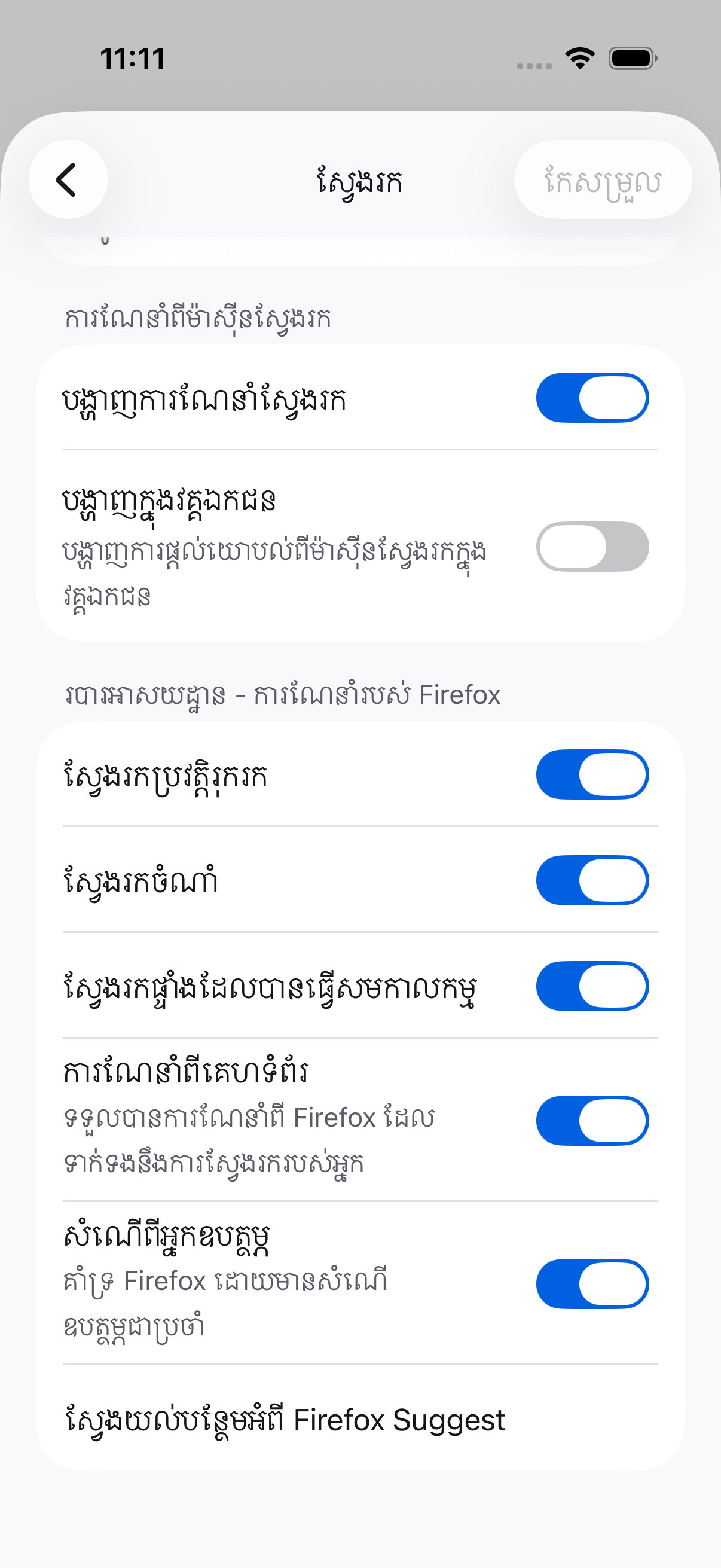Enable បង្ហាញក្នុងវគ្គឯកជន toggle
721x1568 pixels.
coord(591,547)
